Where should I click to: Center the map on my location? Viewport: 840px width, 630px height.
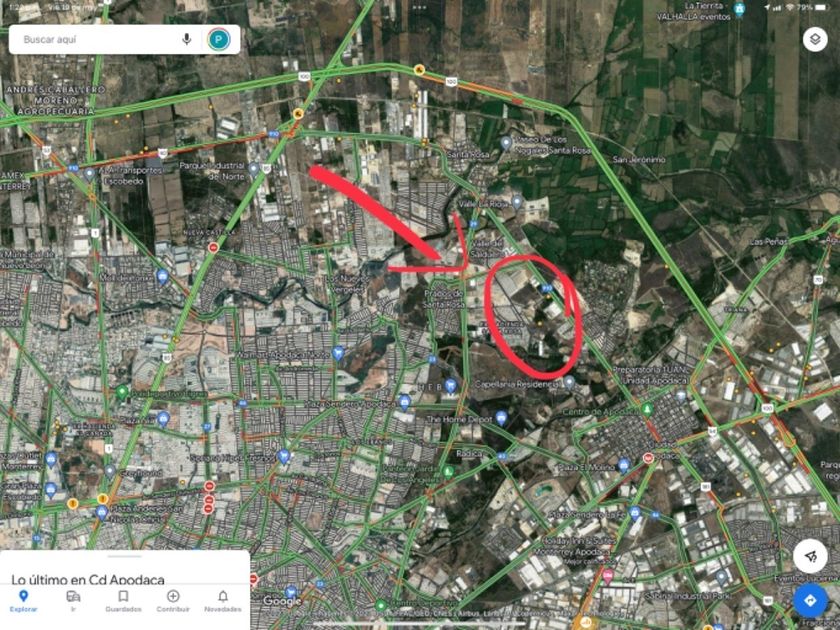[811, 556]
